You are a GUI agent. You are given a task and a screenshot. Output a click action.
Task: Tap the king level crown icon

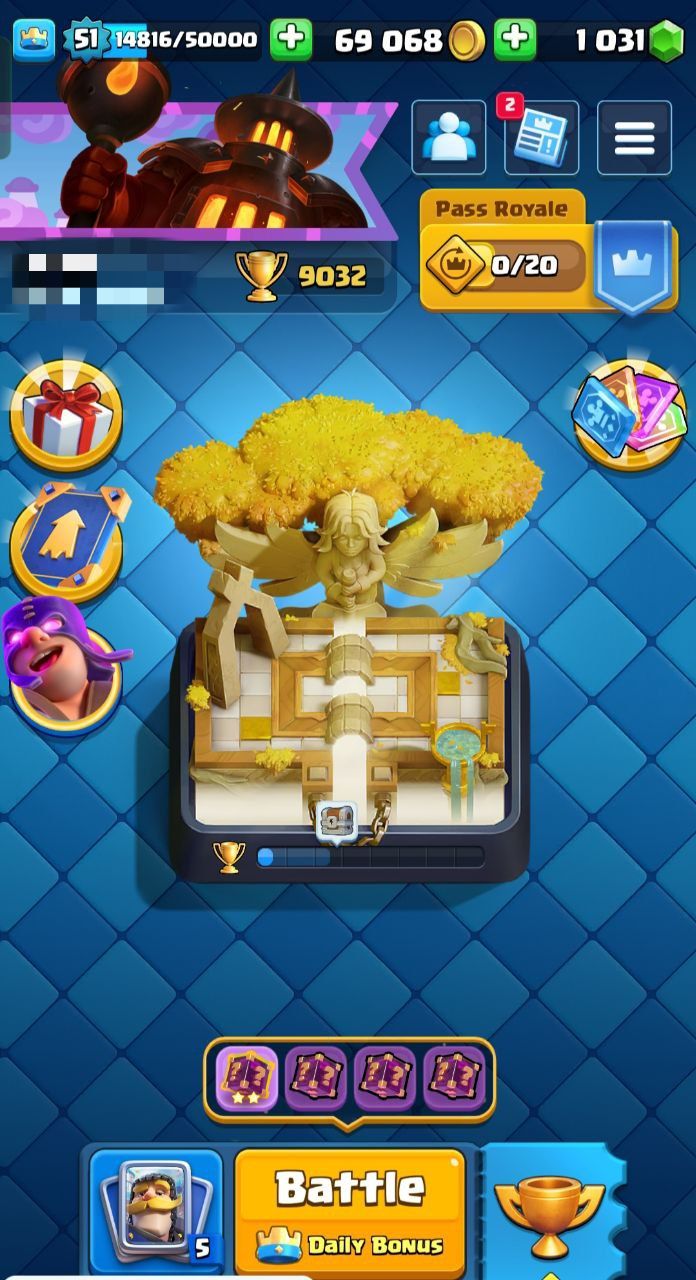coord(33,40)
